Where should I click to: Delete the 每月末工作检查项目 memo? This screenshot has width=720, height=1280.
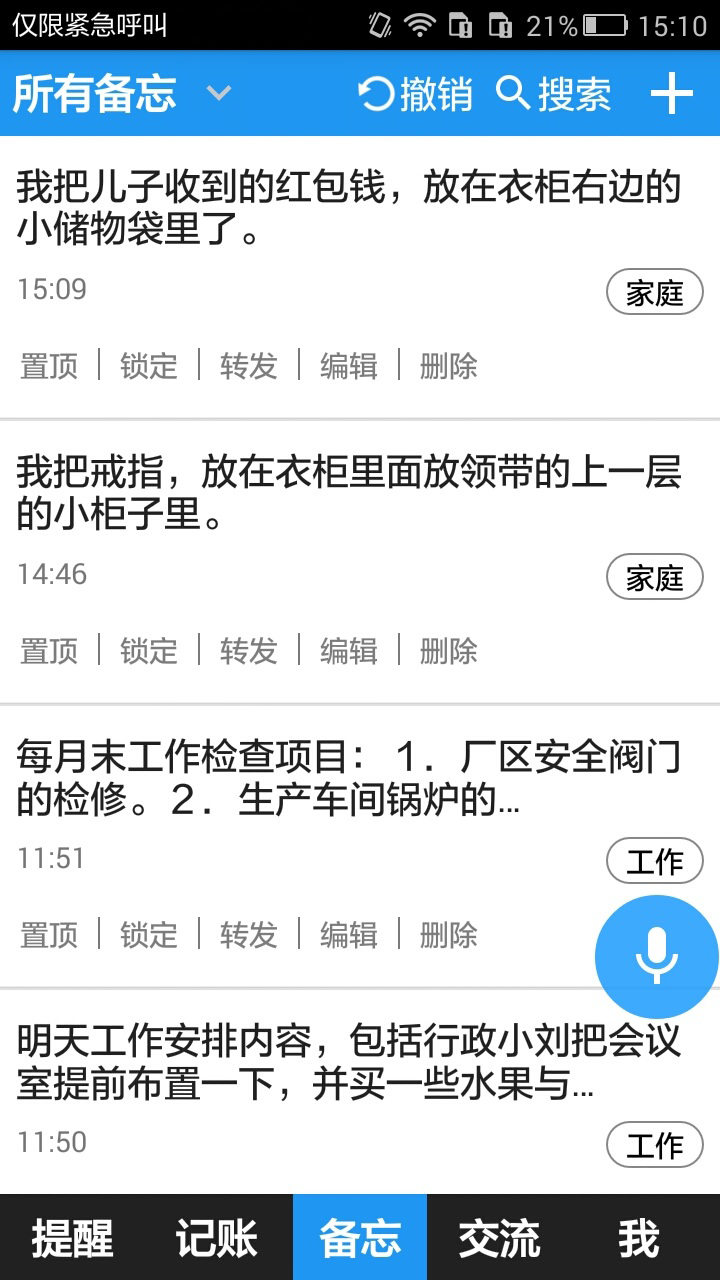[448, 935]
